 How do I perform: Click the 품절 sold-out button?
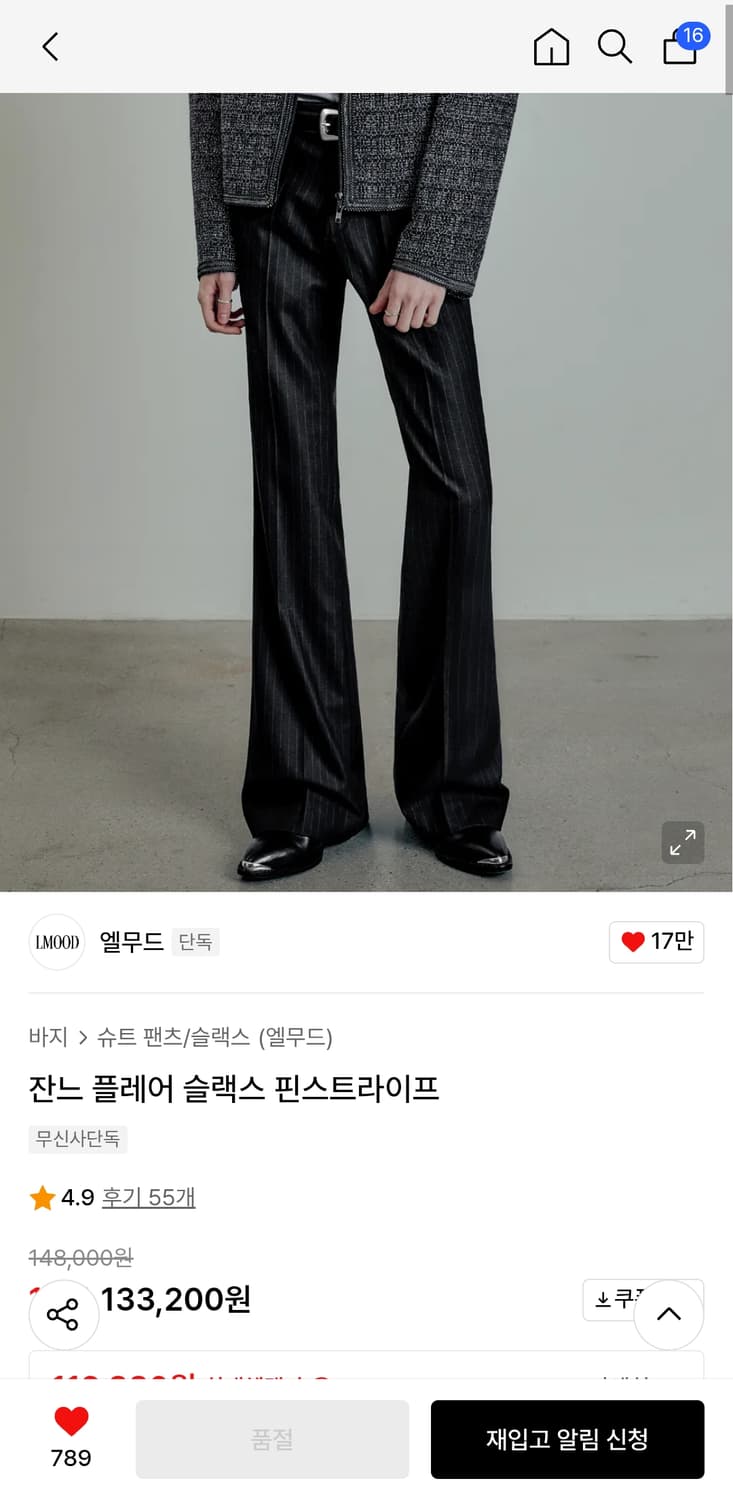[271, 1438]
